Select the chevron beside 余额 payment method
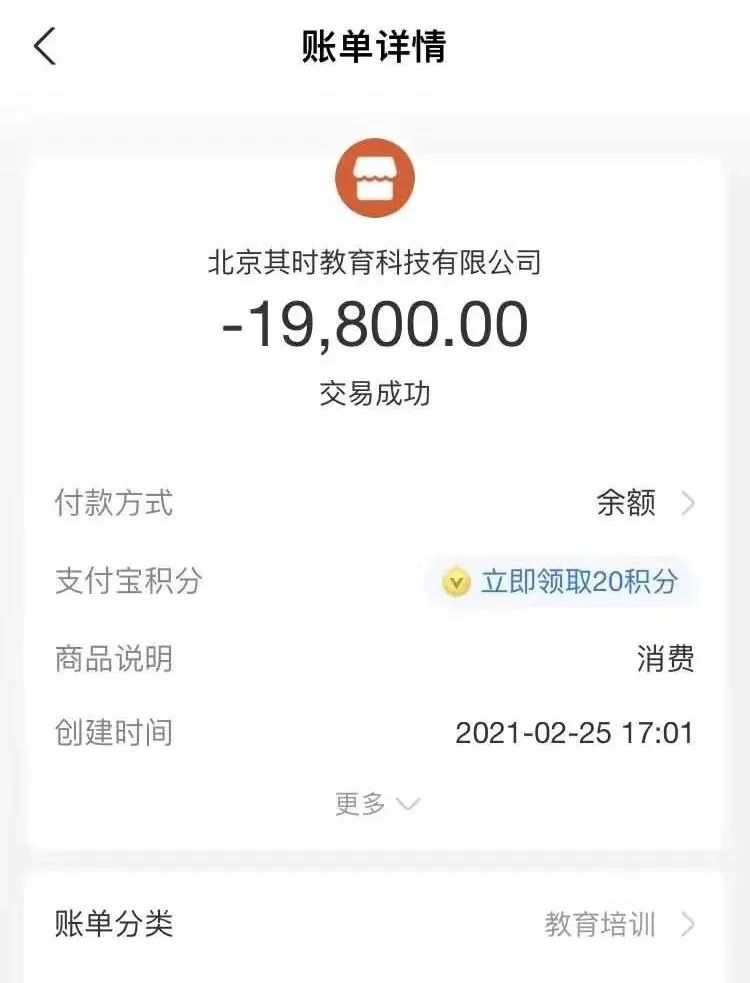 pyautogui.click(x=690, y=504)
